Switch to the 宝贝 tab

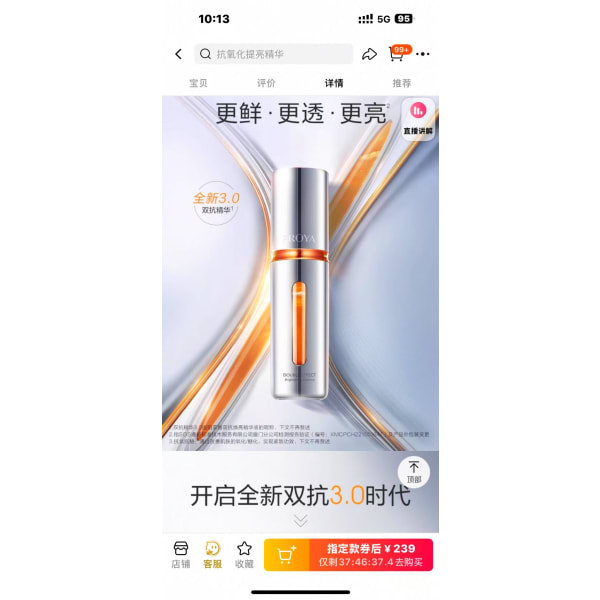(198, 83)
